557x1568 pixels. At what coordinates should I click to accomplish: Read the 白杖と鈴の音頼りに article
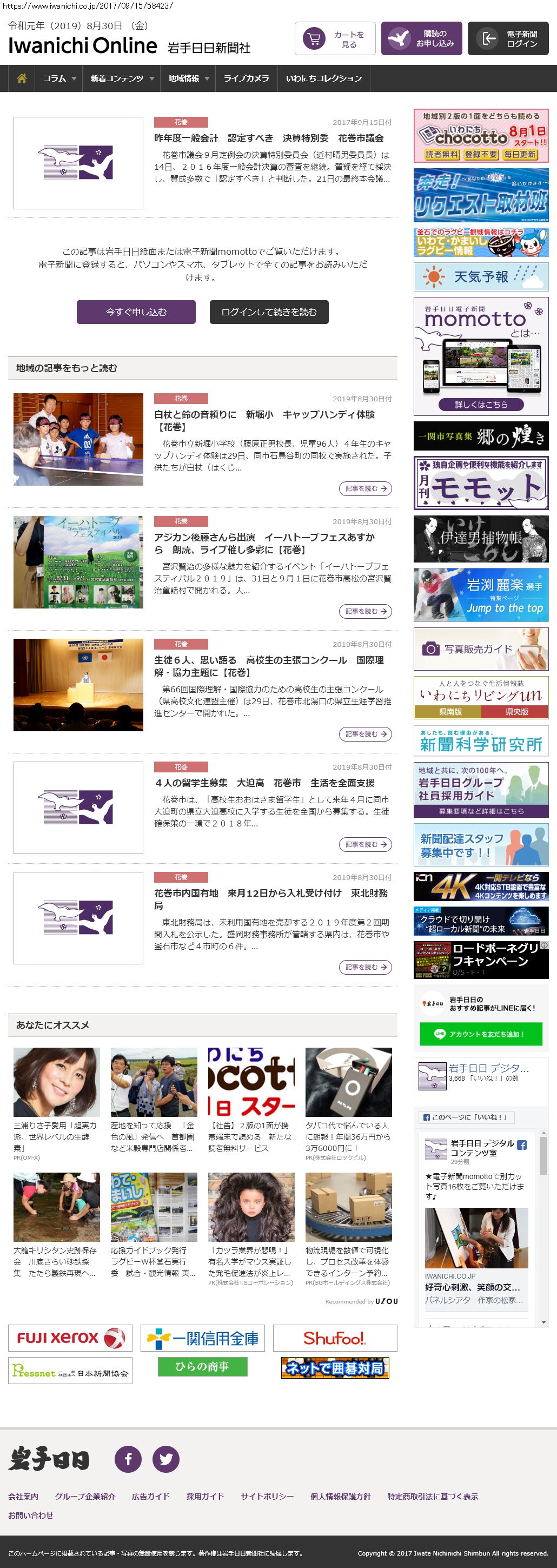click(263, 414)
